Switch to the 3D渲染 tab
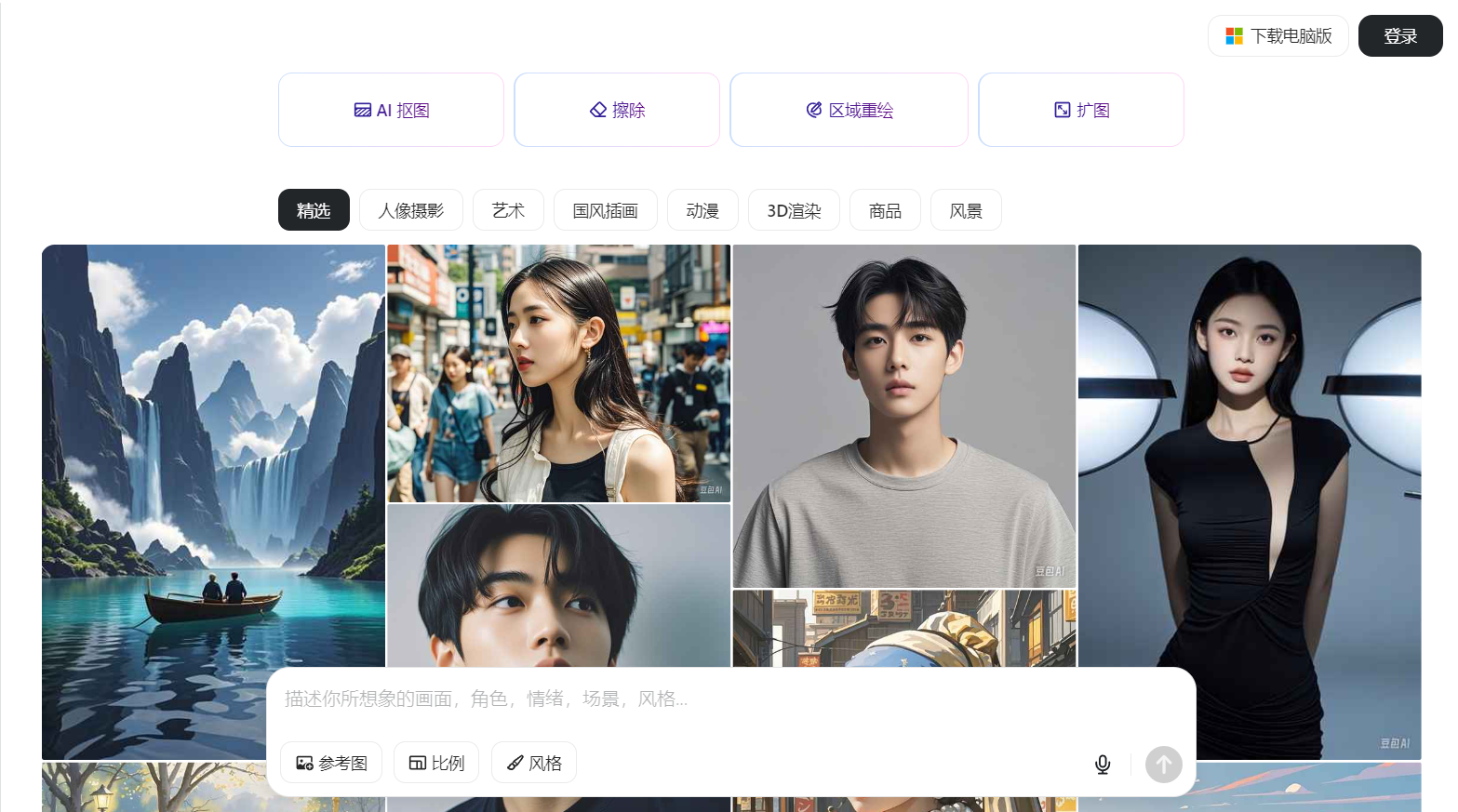Viewport: 1458px width, 812px height. (794, 210)
